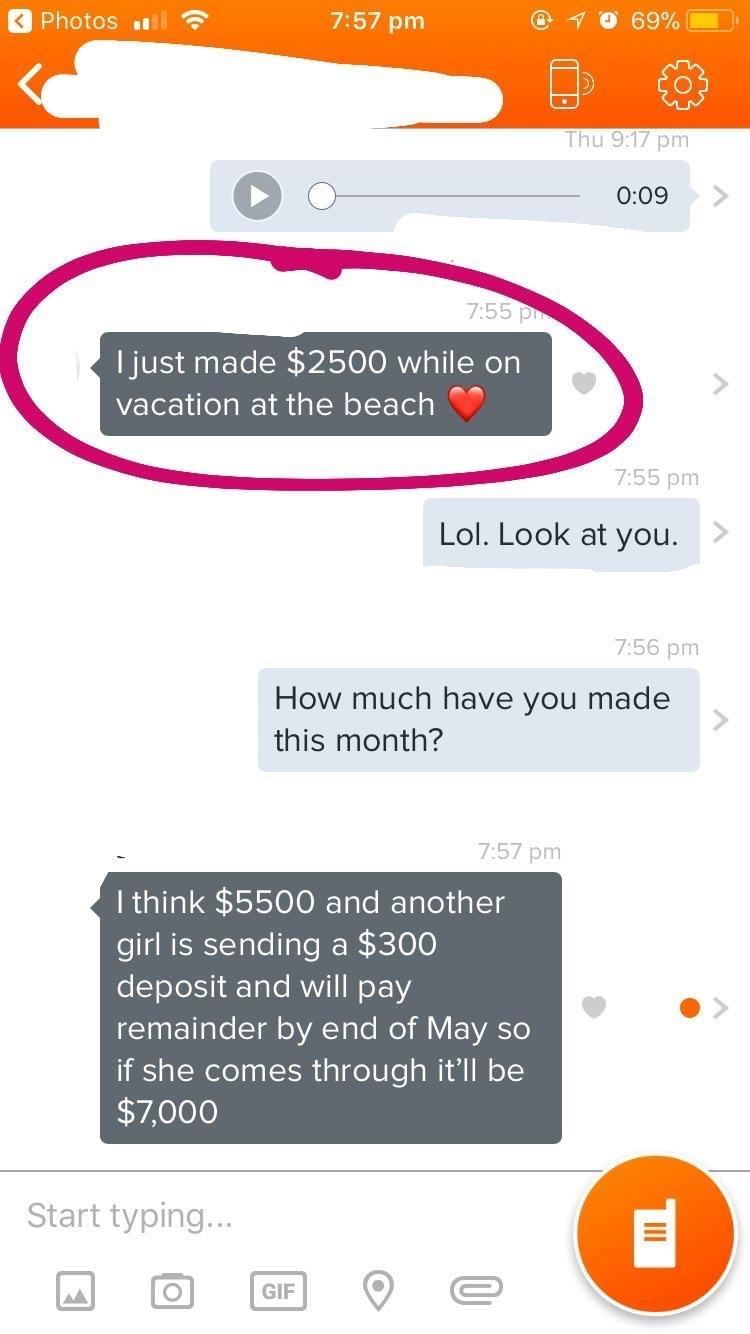Open the GIF picker
This screenshot has width=750, height=1334.
point(277,1291)
